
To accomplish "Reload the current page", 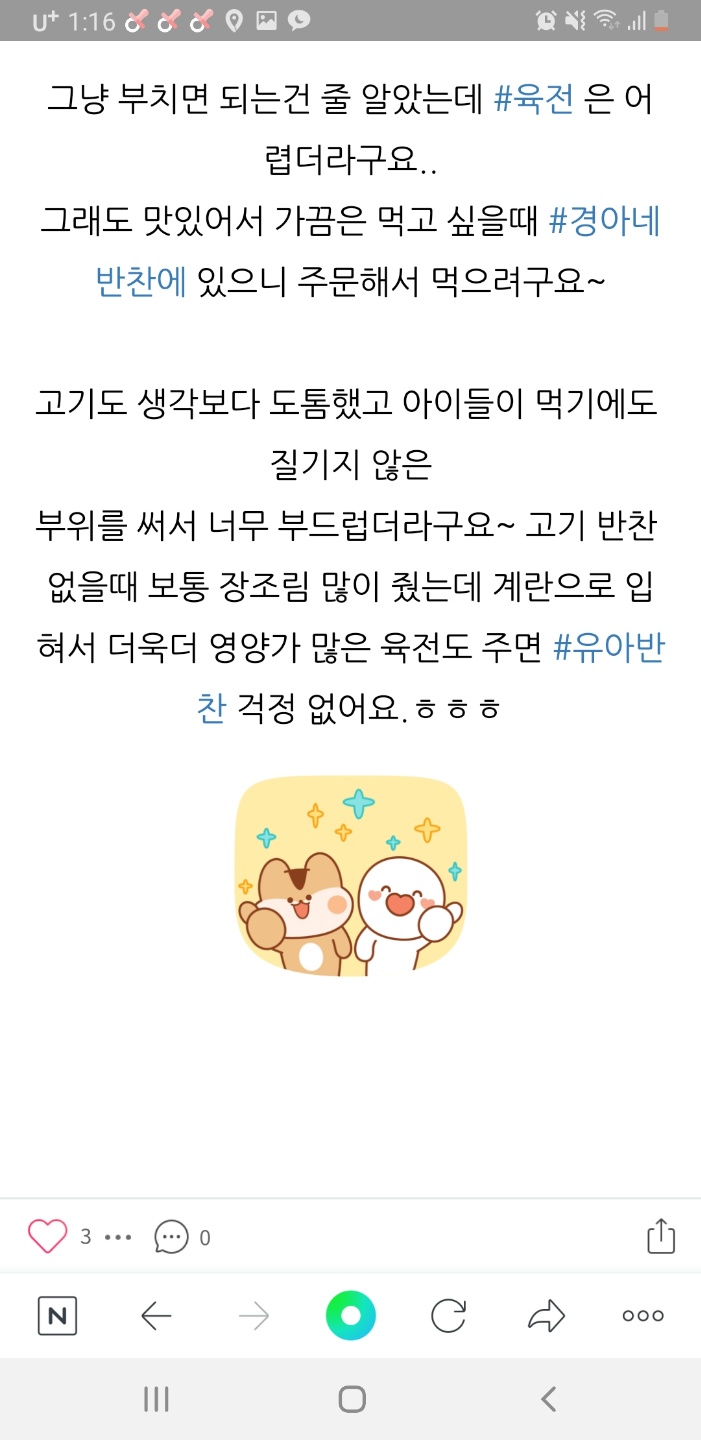I will tap(448, 1316).
